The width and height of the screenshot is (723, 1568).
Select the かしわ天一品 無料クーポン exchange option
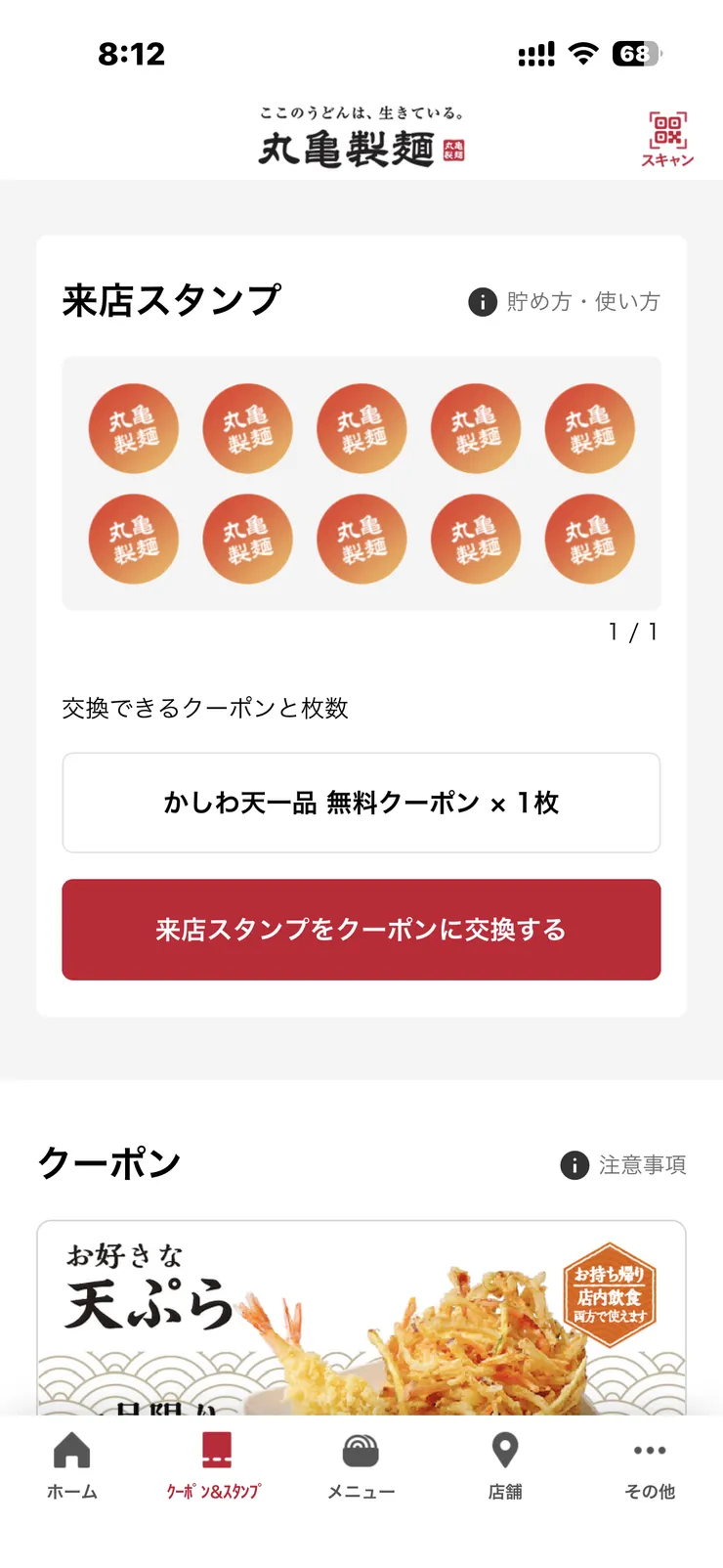[x=361, y=803]
